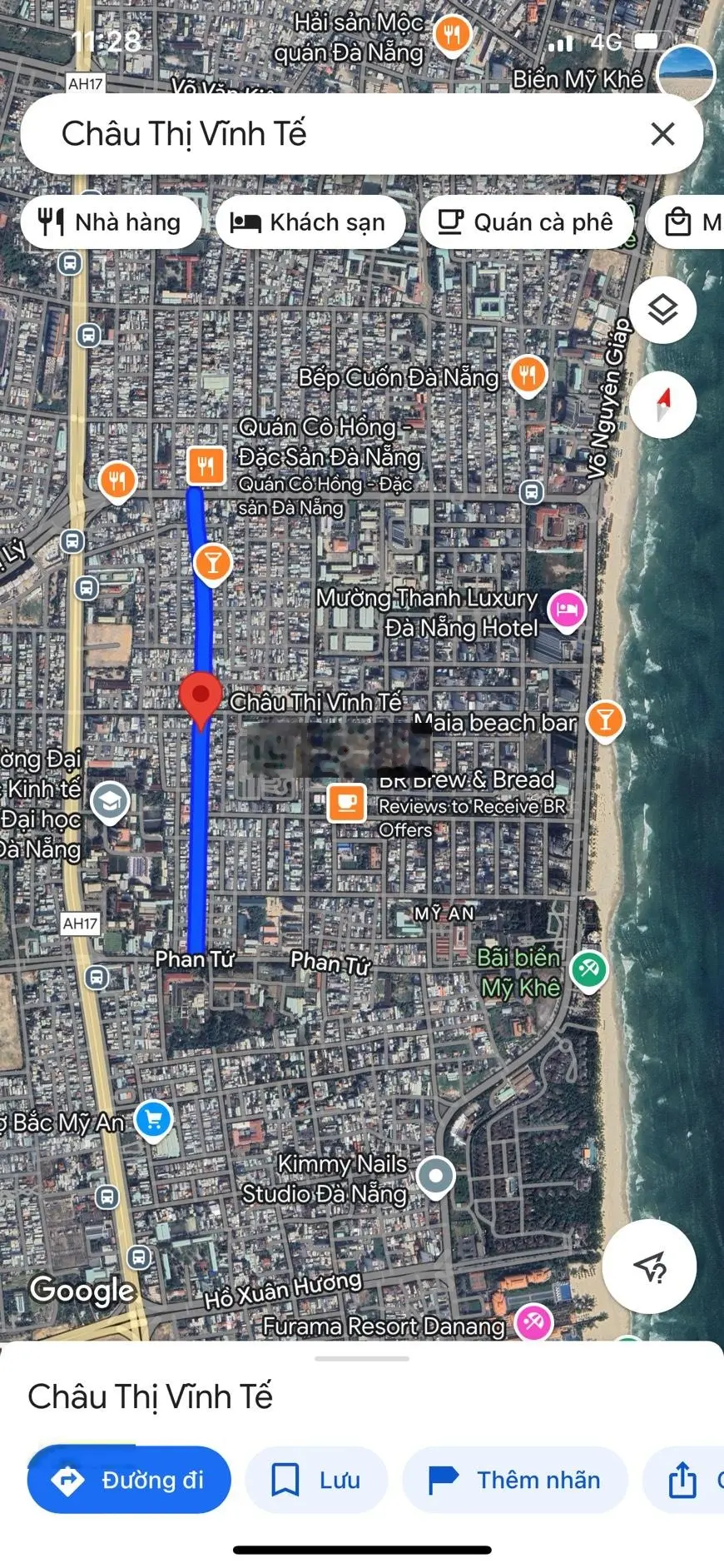724x1568 pixels.
Task: Add a label via Thêm nhãn
Action: [x=514, y=1480]
